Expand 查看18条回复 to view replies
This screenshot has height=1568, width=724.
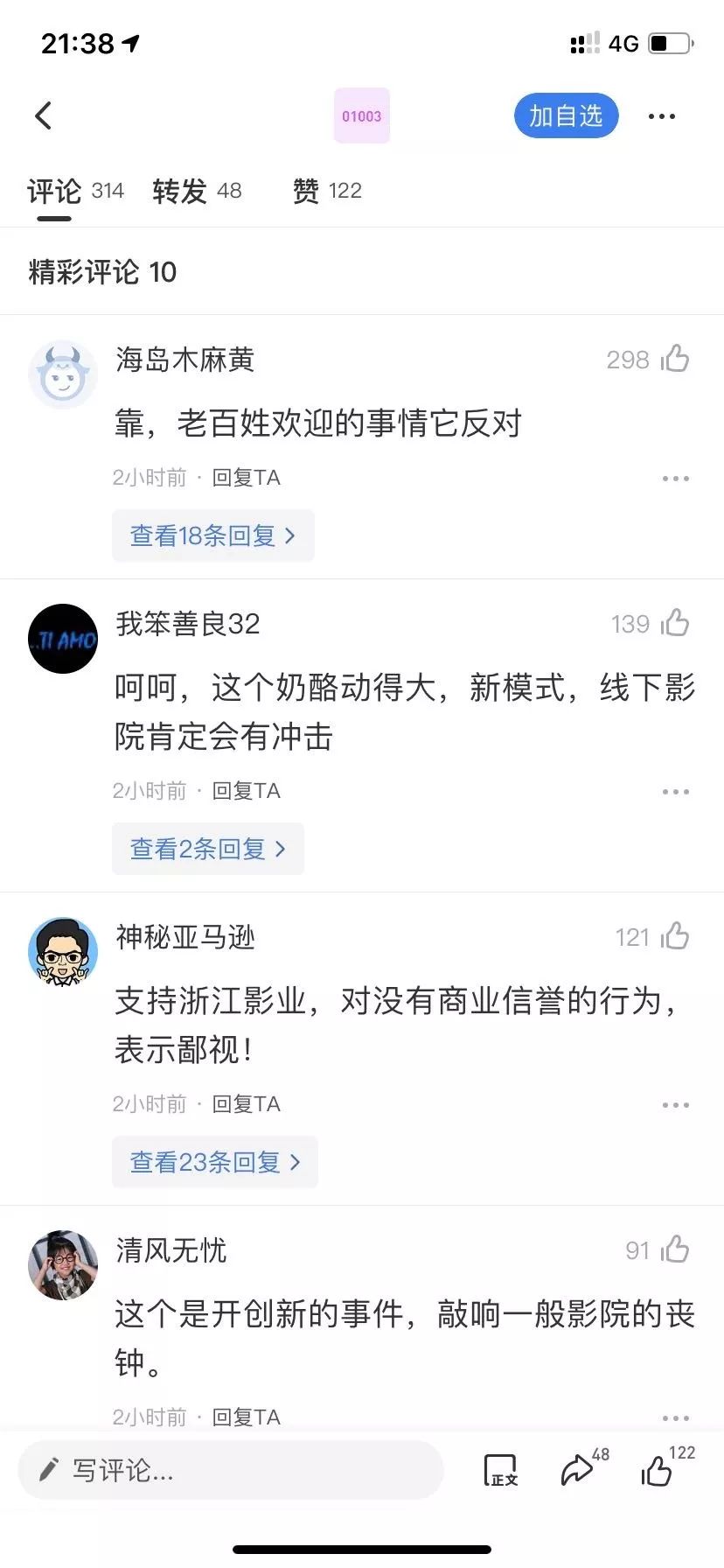tap(212, 535)
